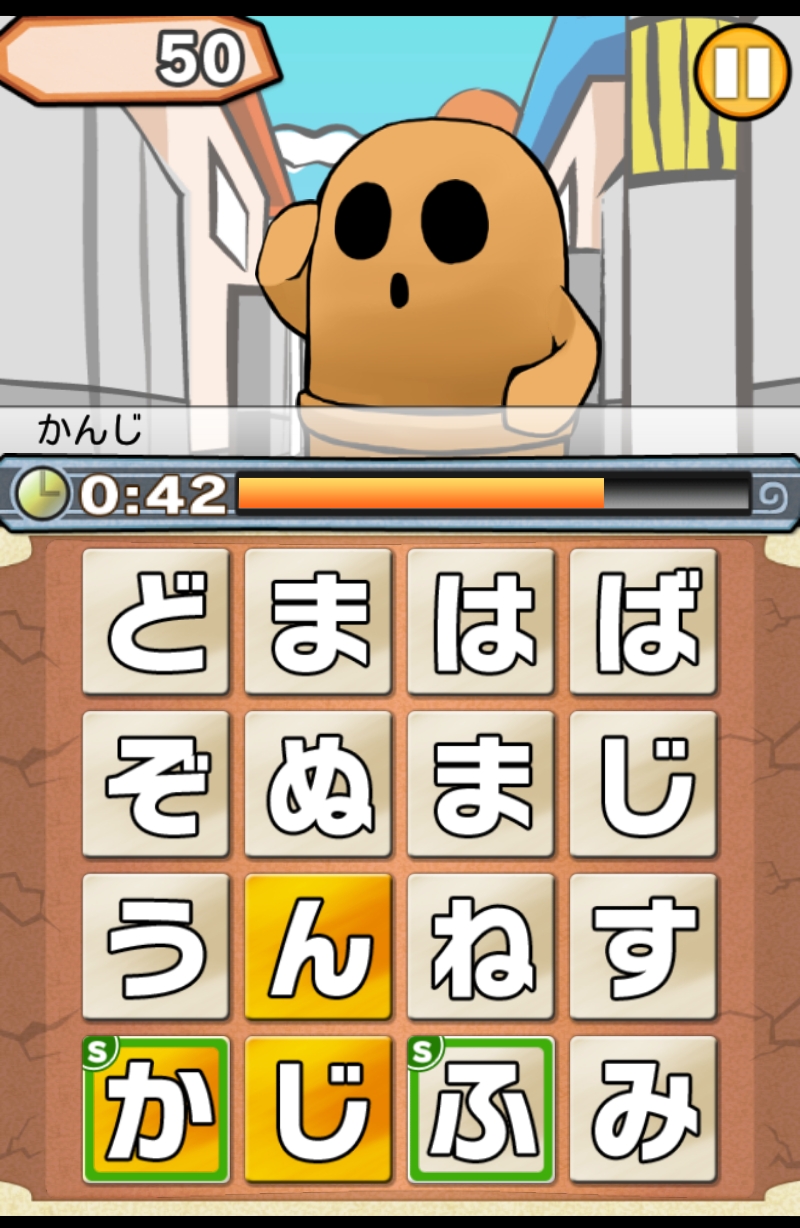800x1228 pixels.
Task: Tap the は letter tile
Action: [481, 621]
